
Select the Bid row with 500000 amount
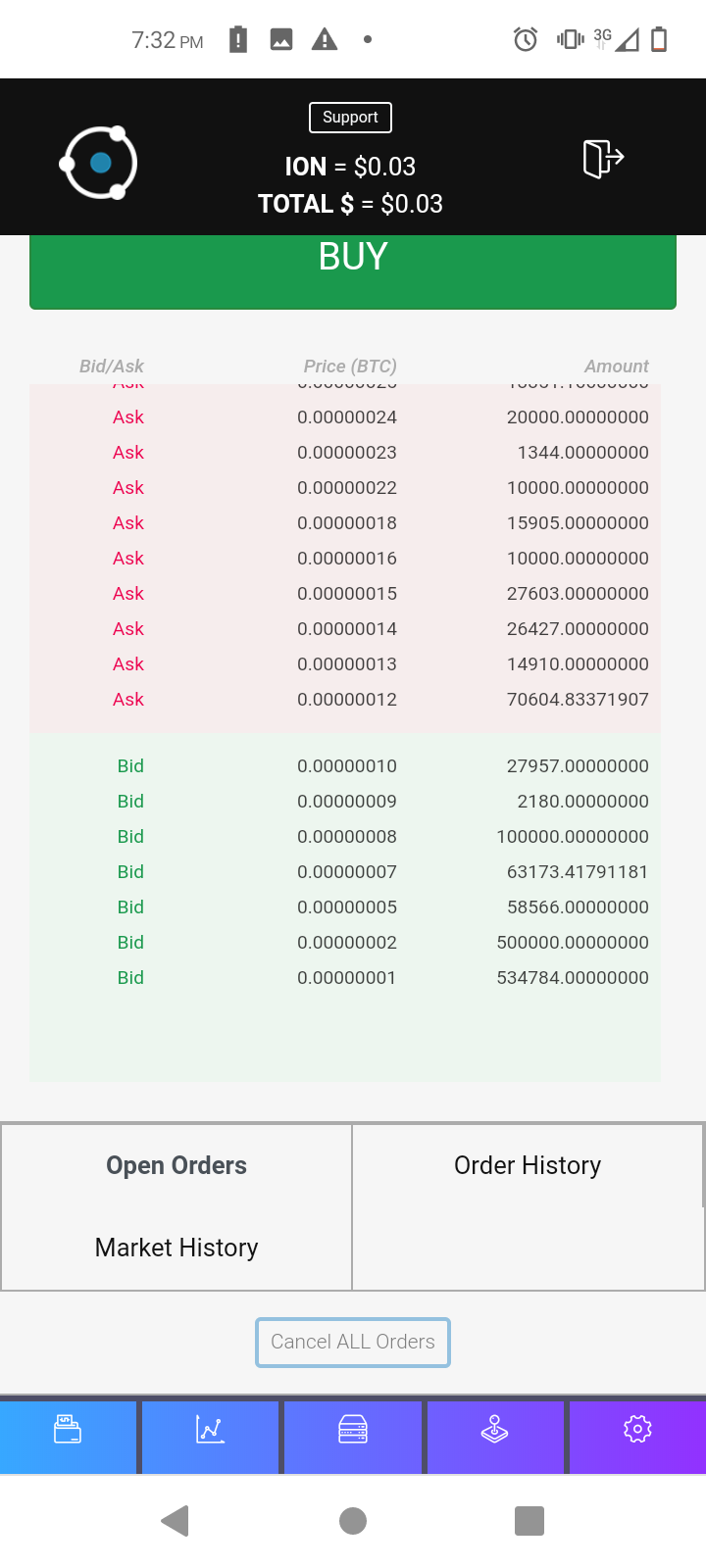(x=353, y=942)
